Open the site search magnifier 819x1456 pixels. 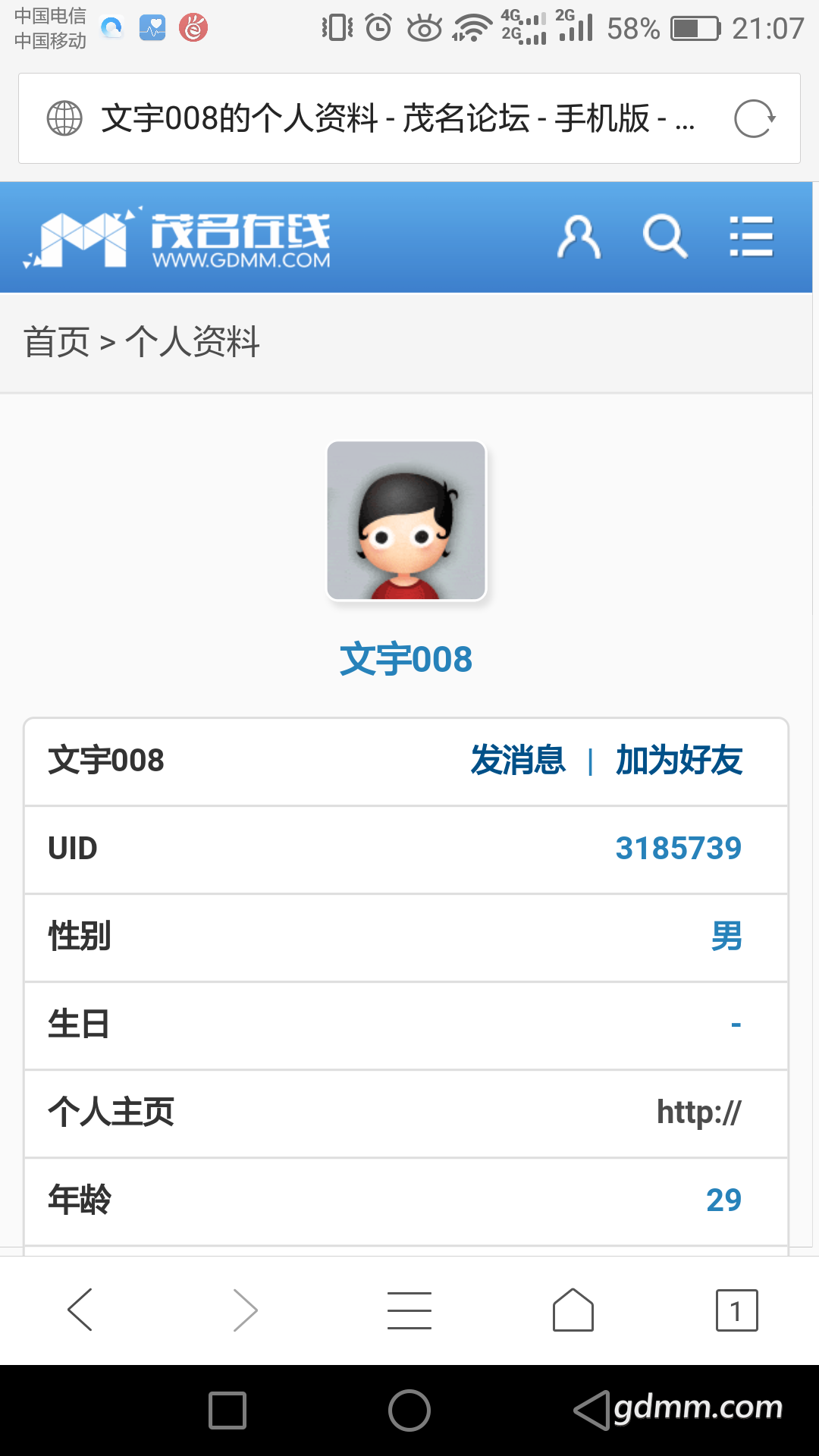tap(665, 237)
